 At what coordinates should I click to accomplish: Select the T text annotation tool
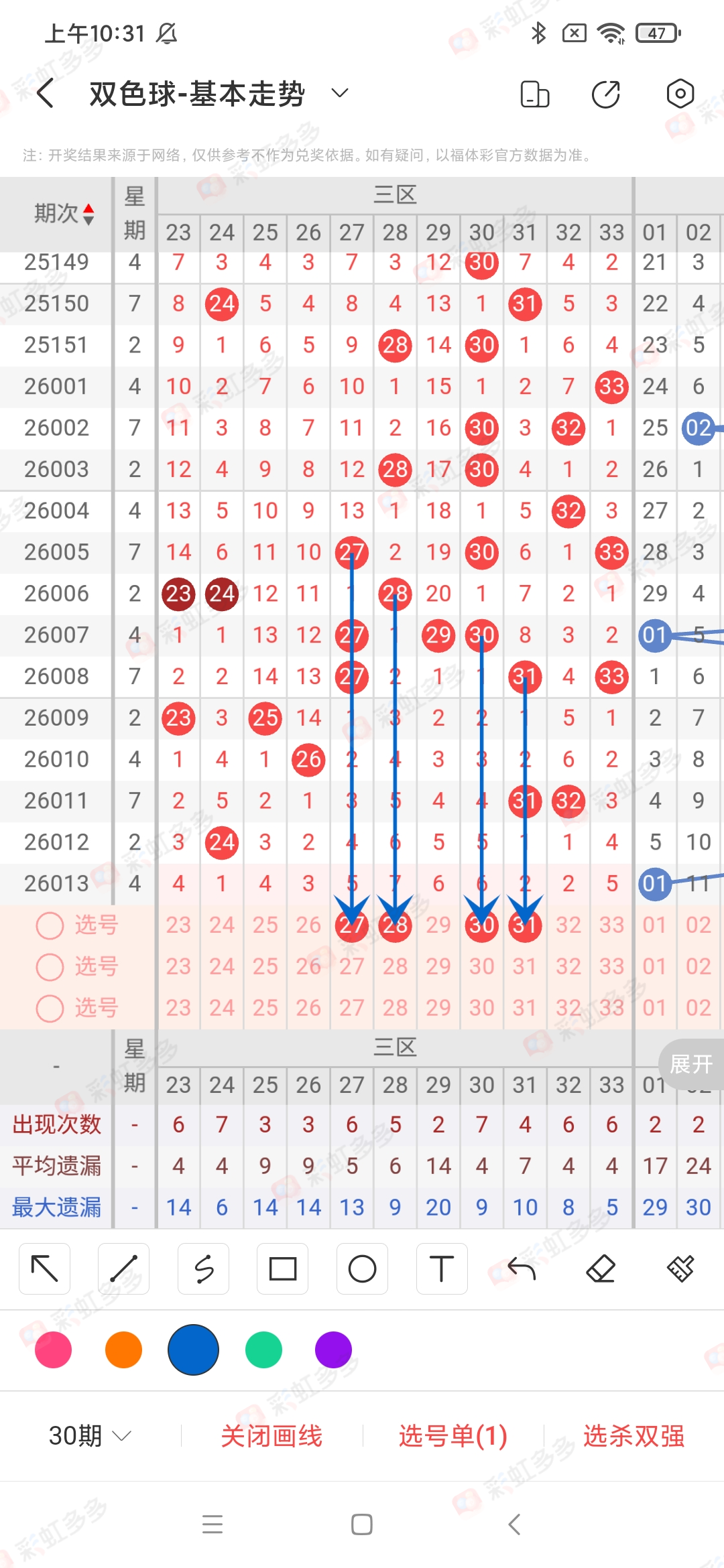pos(441,1268)
